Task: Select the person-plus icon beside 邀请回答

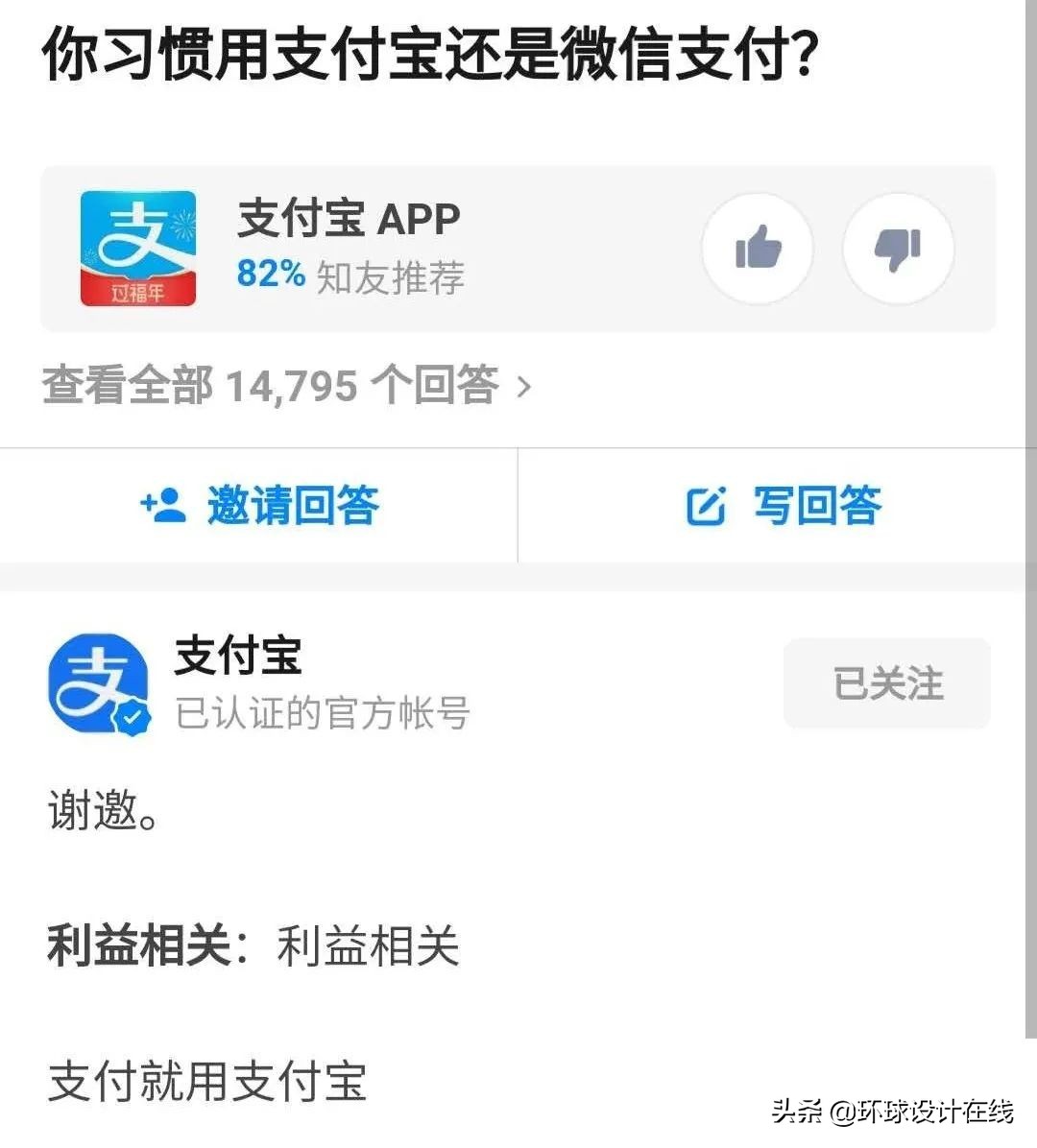Action: [165, 506]
